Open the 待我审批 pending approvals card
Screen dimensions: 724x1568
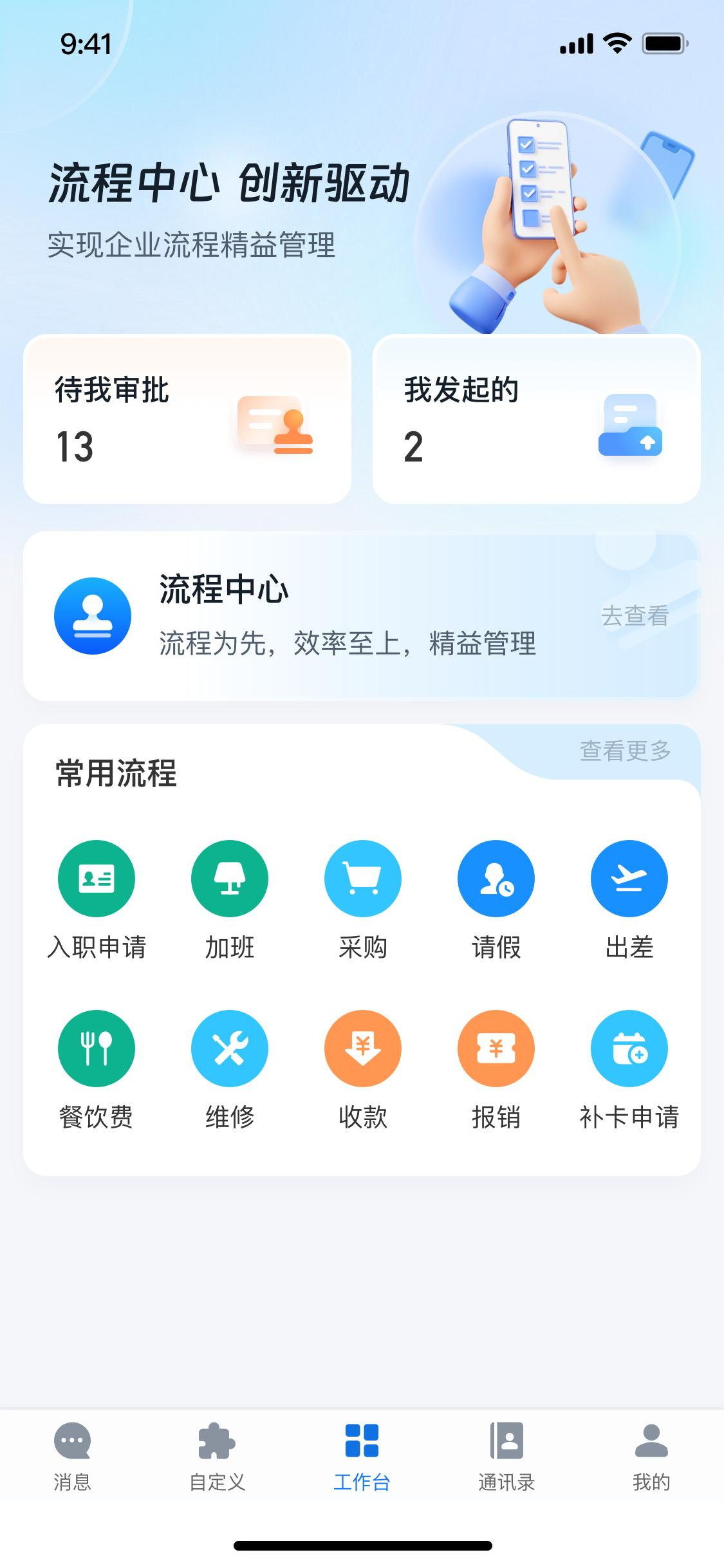tap(187, 419)
